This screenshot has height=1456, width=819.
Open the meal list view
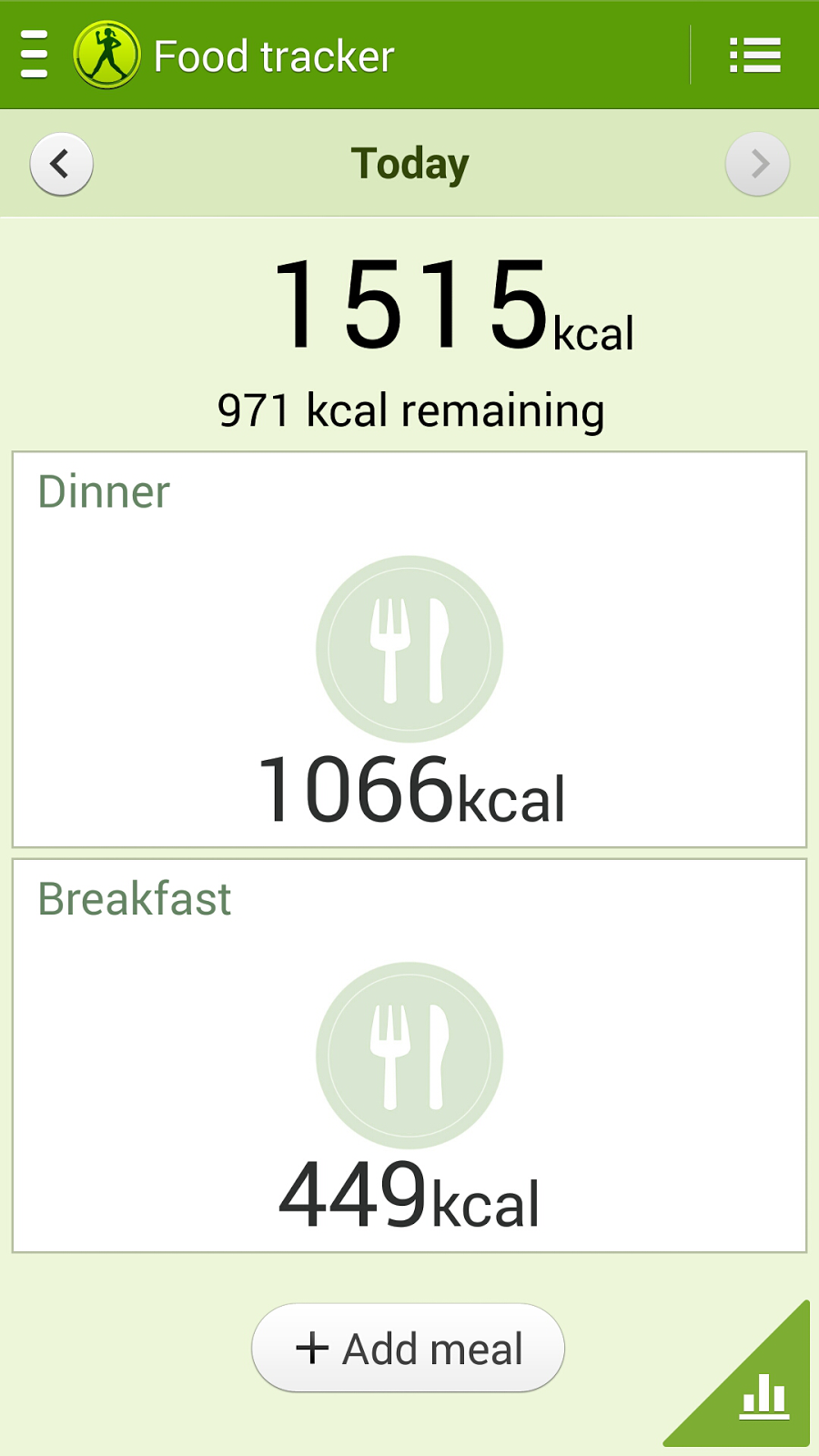pos(755,55)
